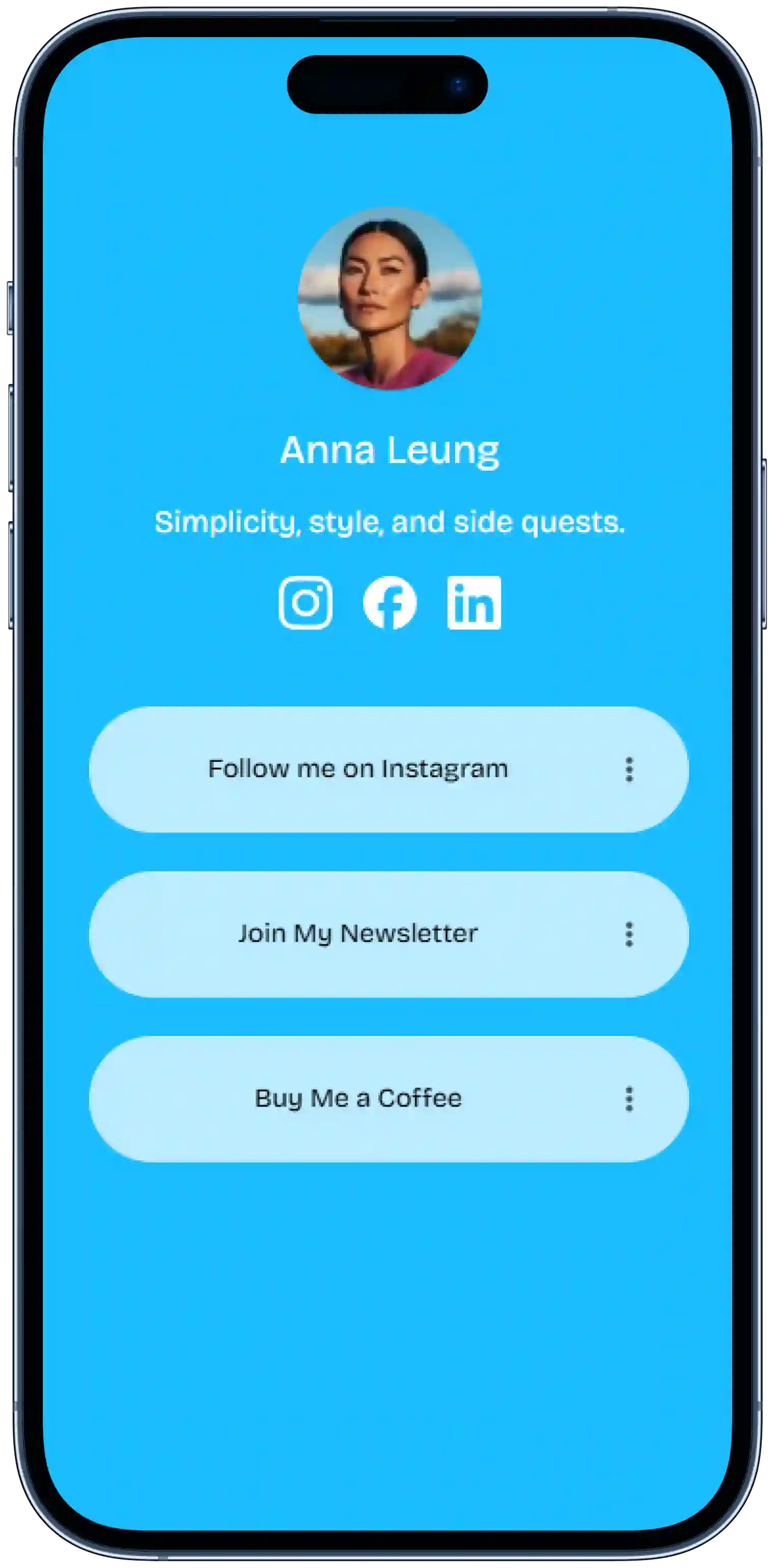Open the Join My Newsletter link

[x=358, y=934]
